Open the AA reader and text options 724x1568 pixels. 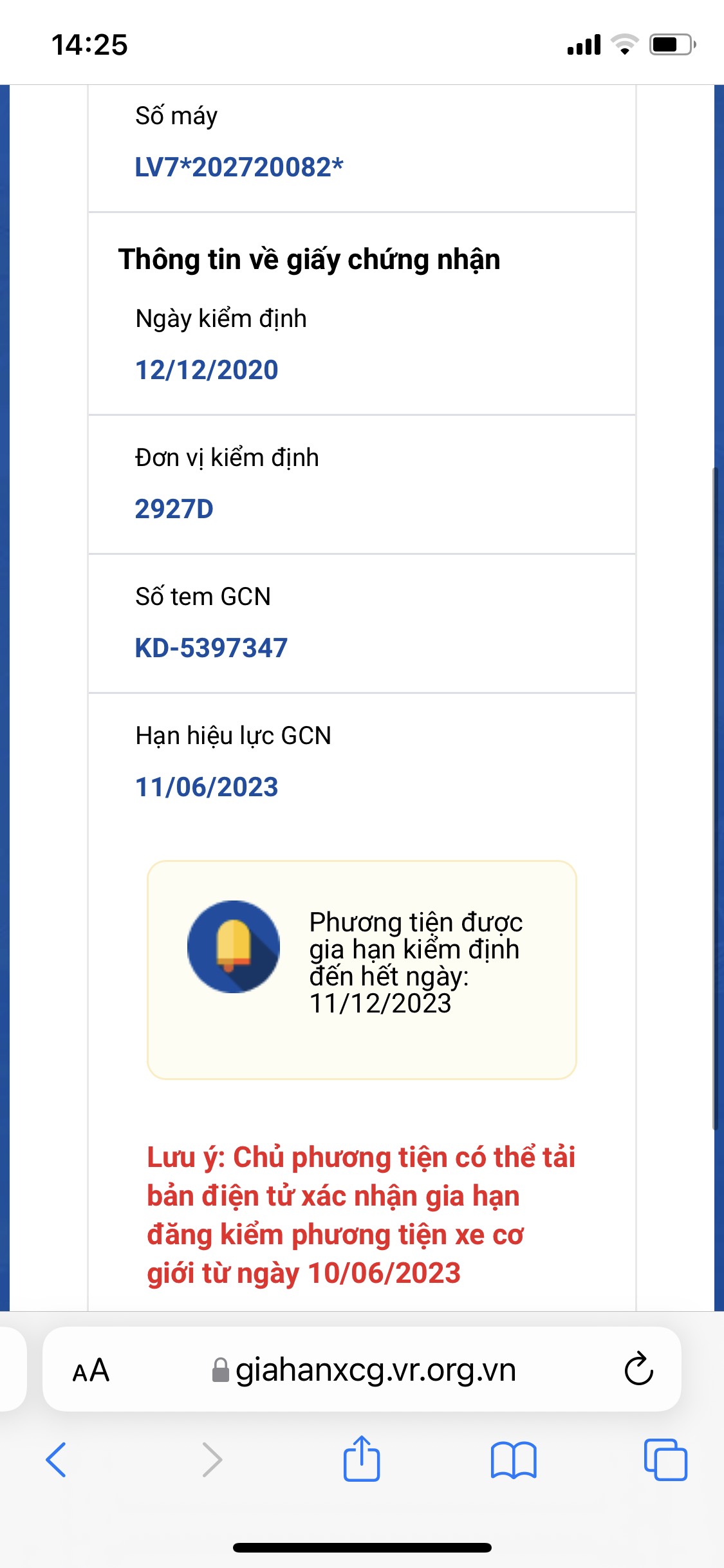(91, 1370)
